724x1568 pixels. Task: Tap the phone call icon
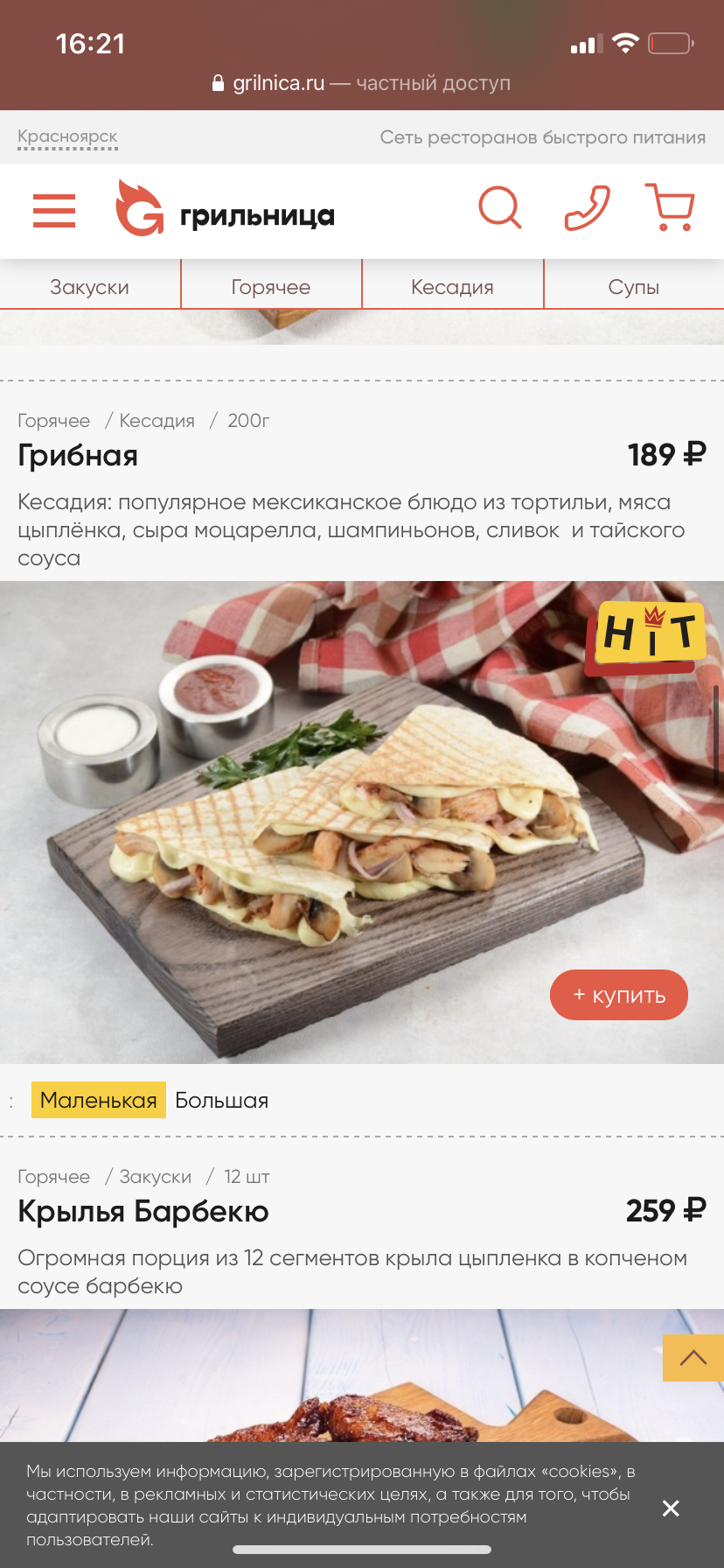586,208
